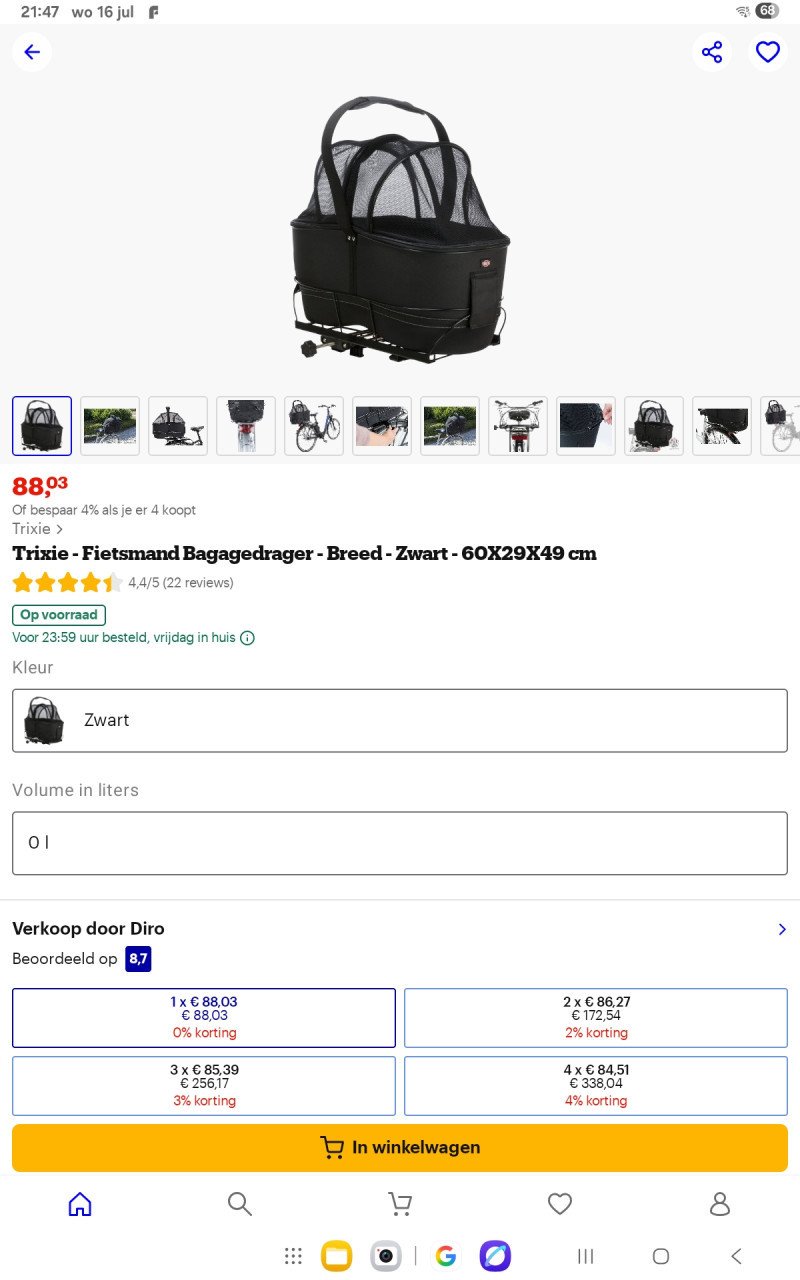
Task: Open the search tab
Action: click(240, 1204)
